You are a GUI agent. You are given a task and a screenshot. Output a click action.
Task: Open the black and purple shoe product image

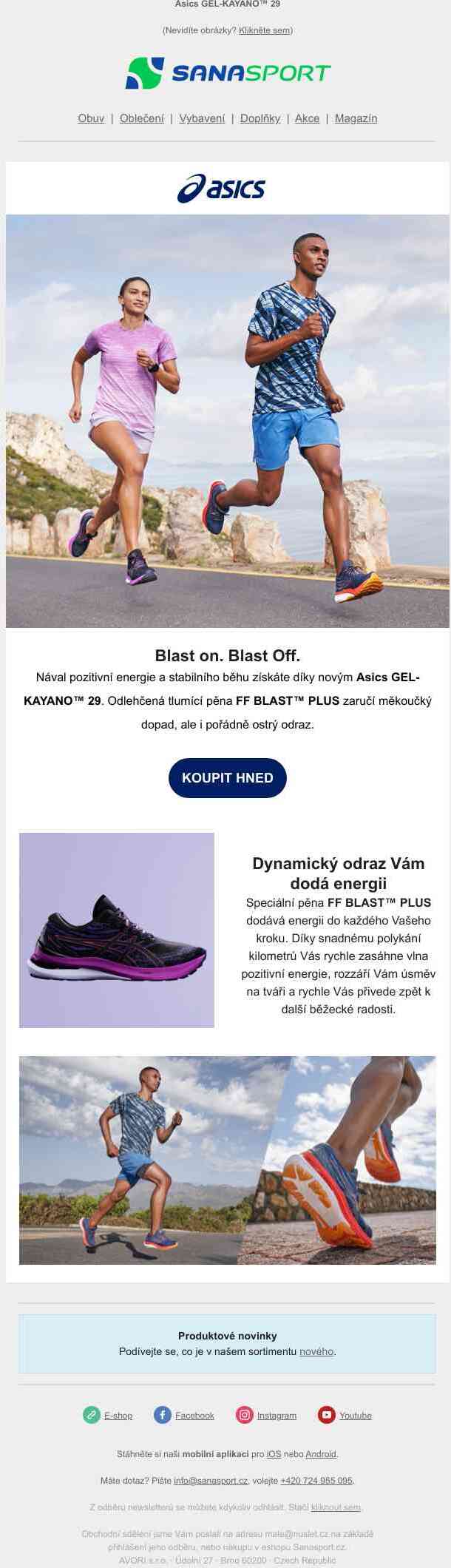117,930
